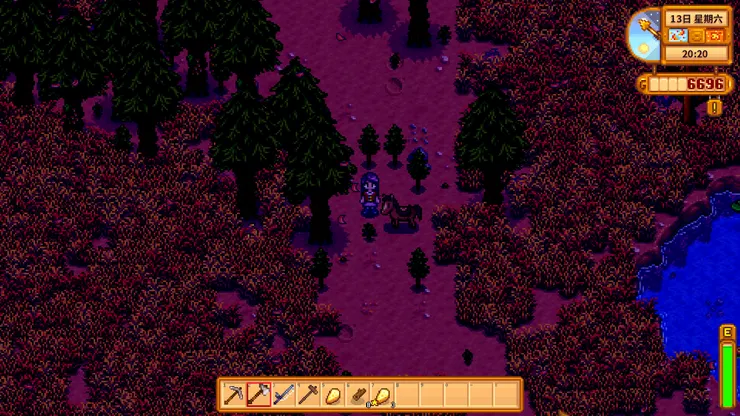Open the quest journal exclamation icon
The image size is (740, 416).
point(714,107)
